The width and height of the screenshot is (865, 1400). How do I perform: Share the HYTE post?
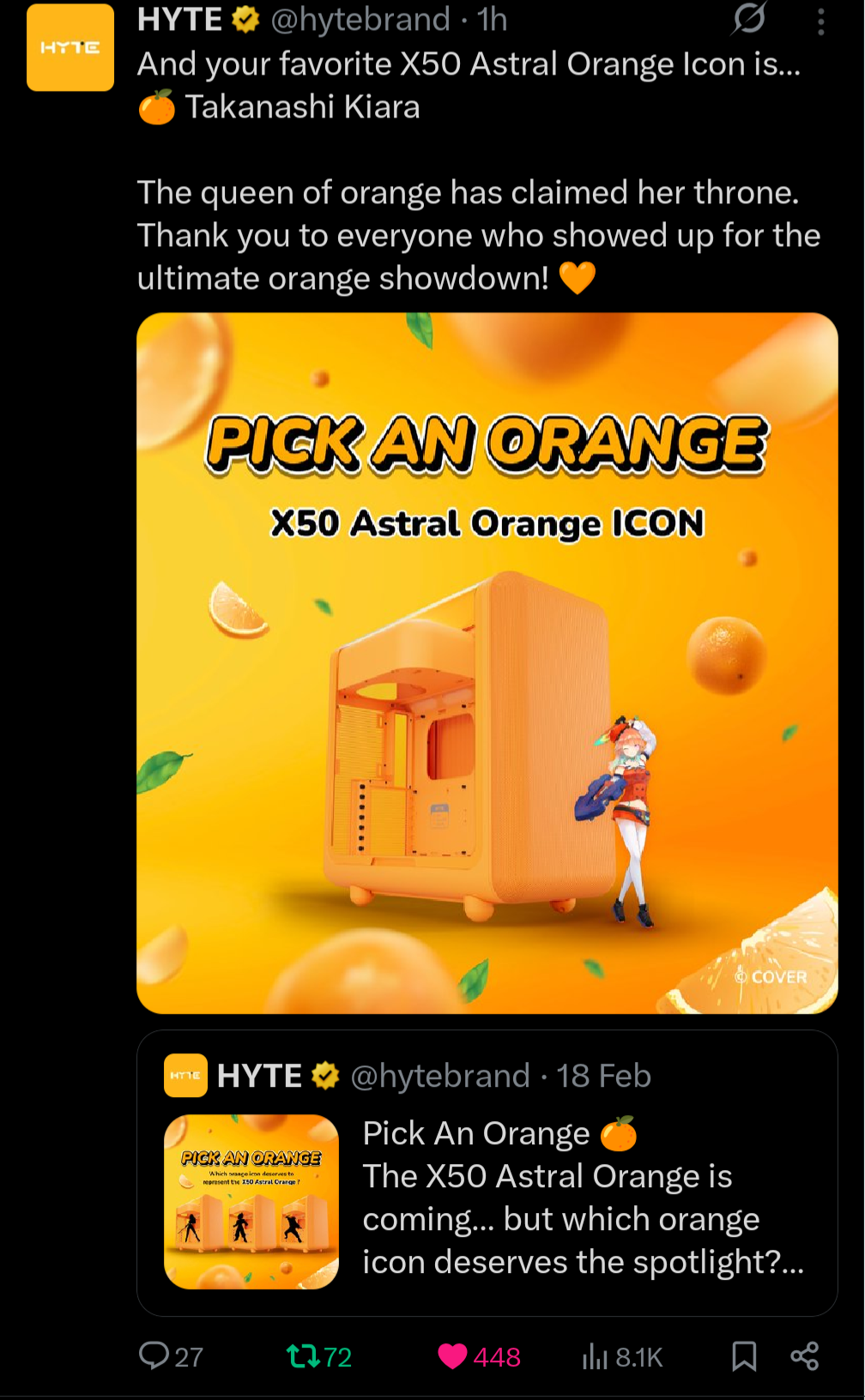click(805, 1356)
